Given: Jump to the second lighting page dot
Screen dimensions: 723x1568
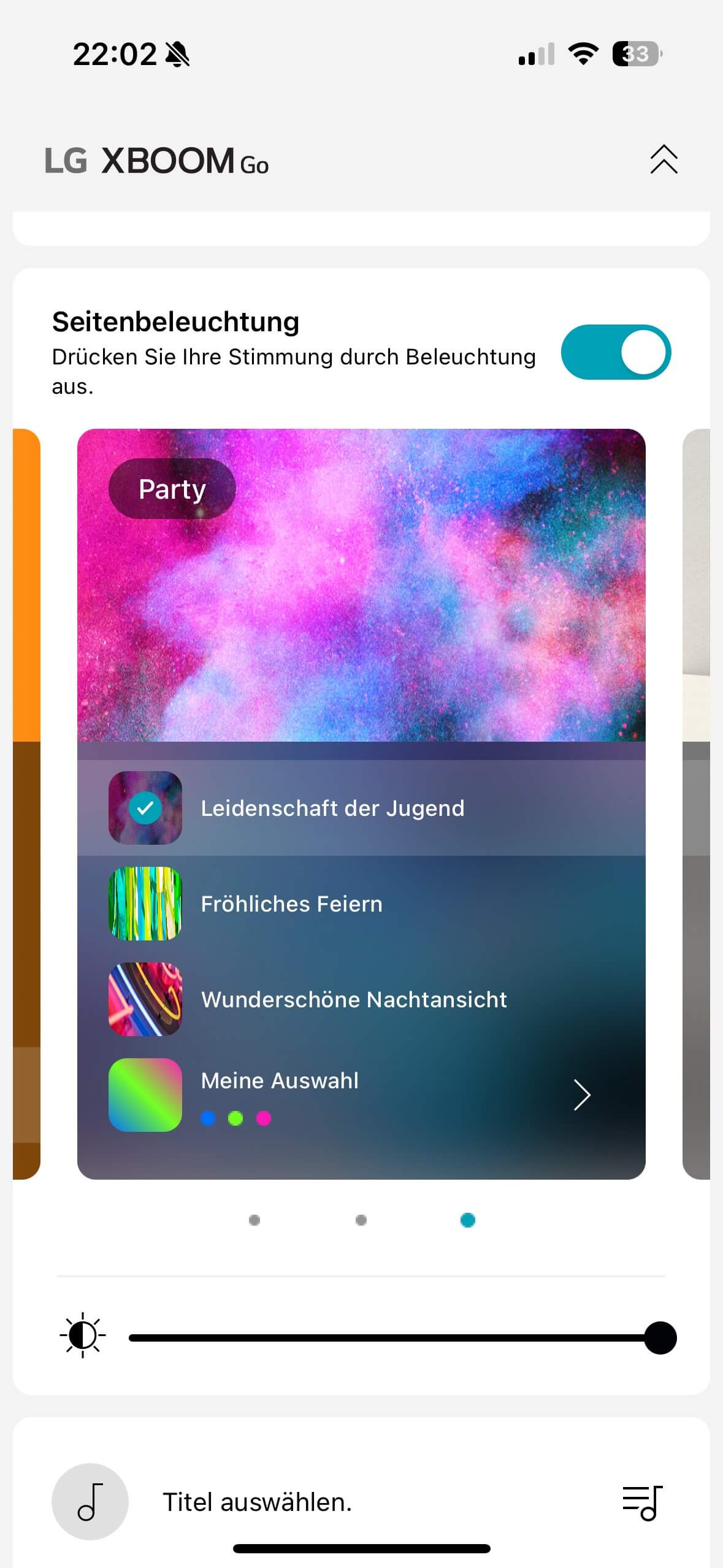Looking at the screenshot, I should tap(361, 1220).
